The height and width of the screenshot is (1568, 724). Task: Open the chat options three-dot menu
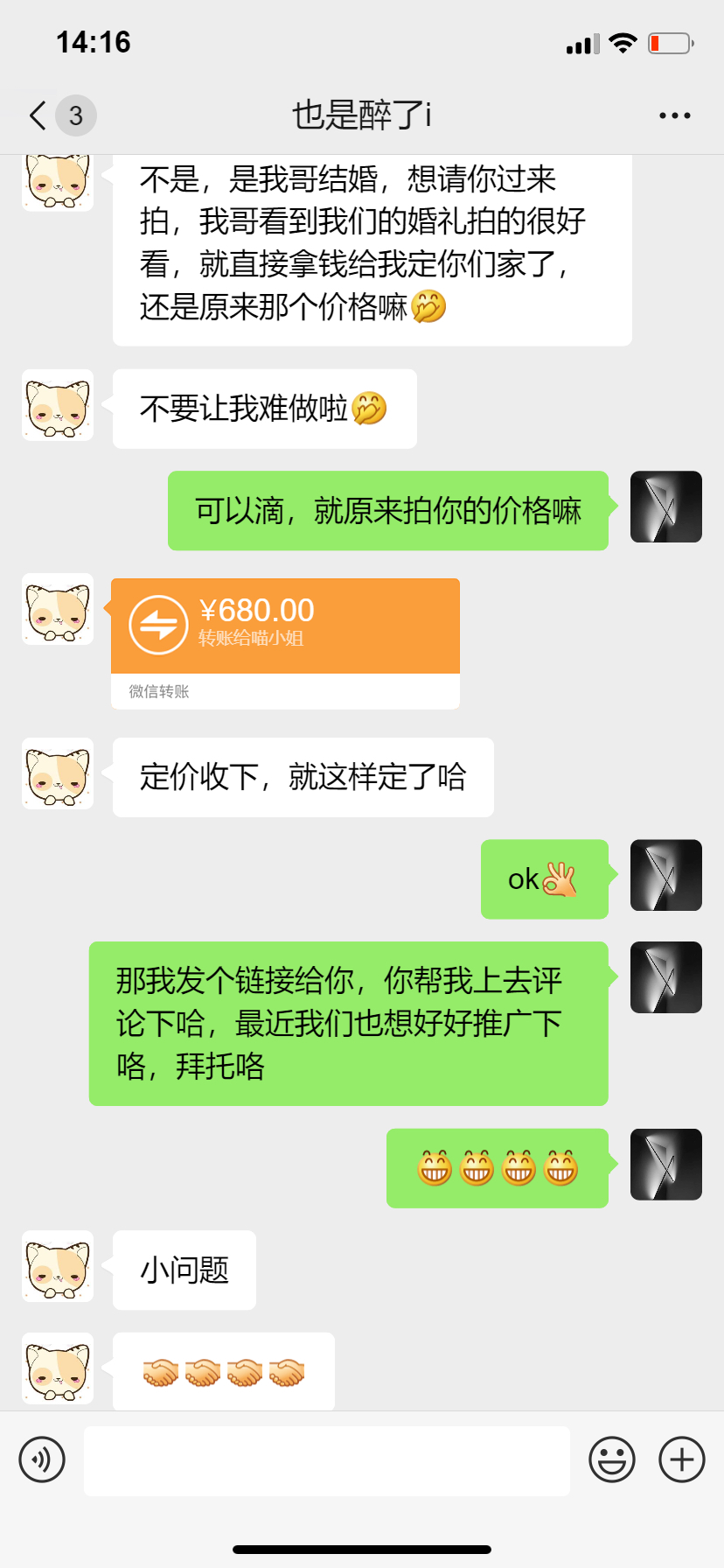point(674,115)
